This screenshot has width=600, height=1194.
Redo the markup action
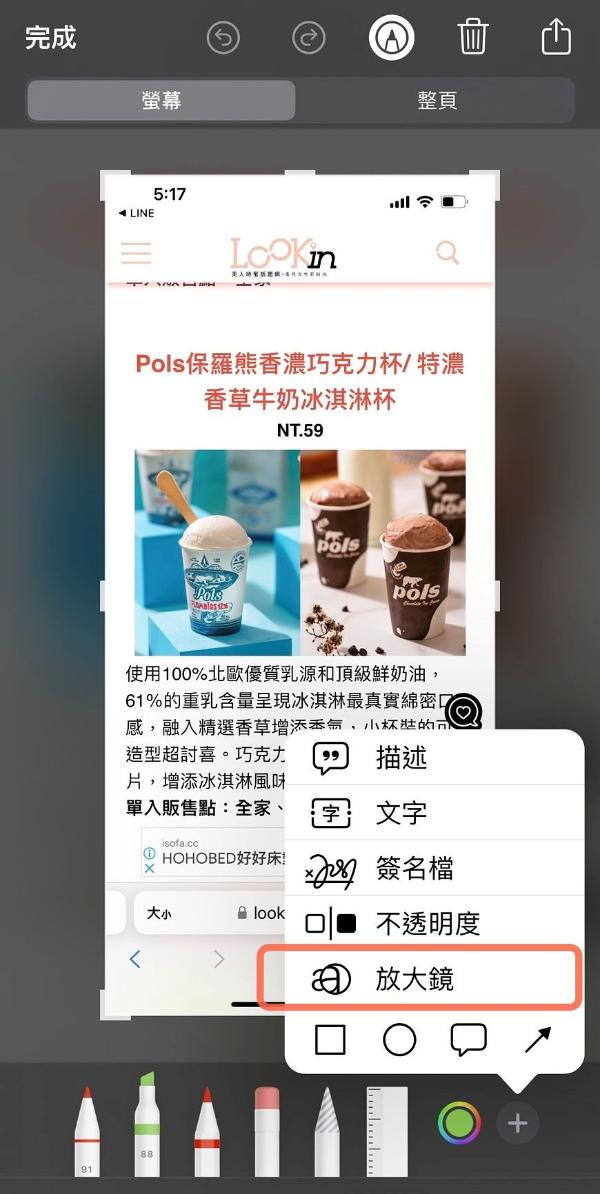pos(308,37)
